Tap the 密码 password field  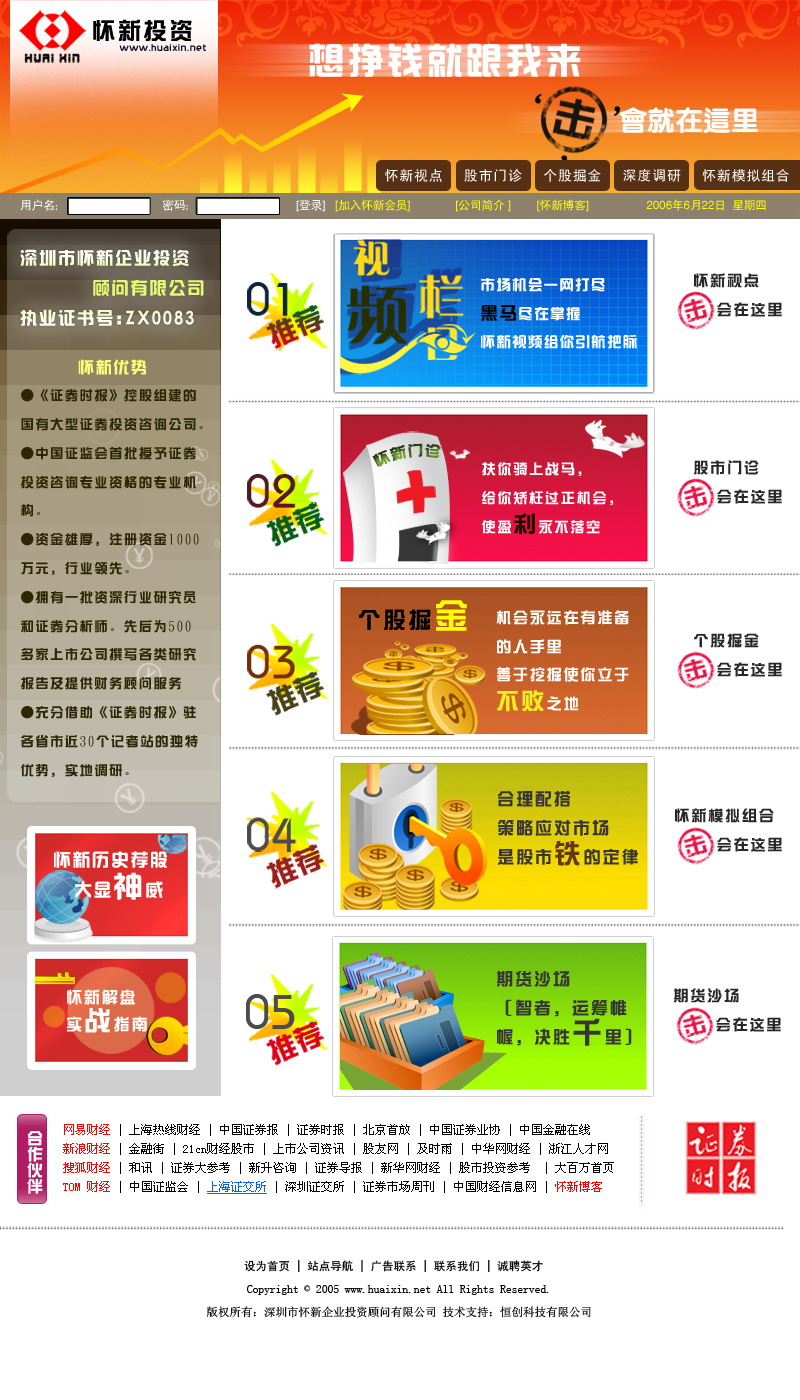[x=238, y=206]
